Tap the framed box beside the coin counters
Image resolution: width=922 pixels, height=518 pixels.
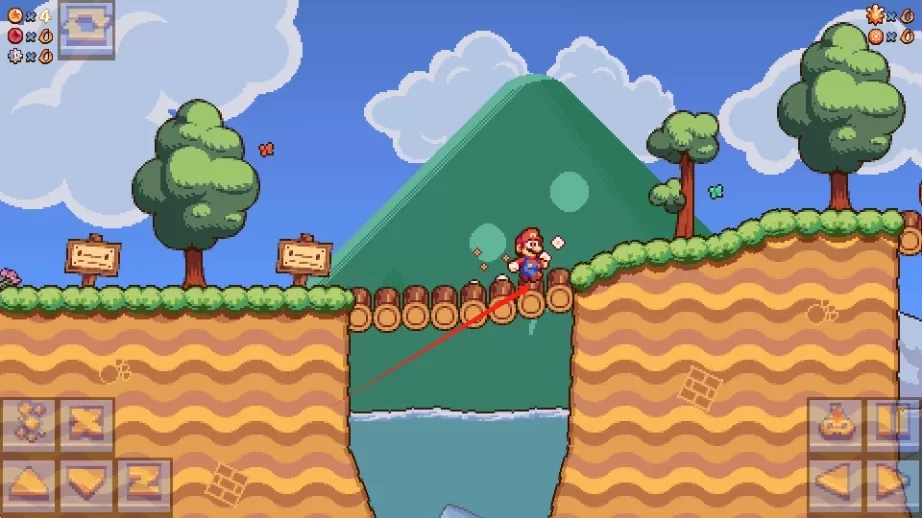86,29
